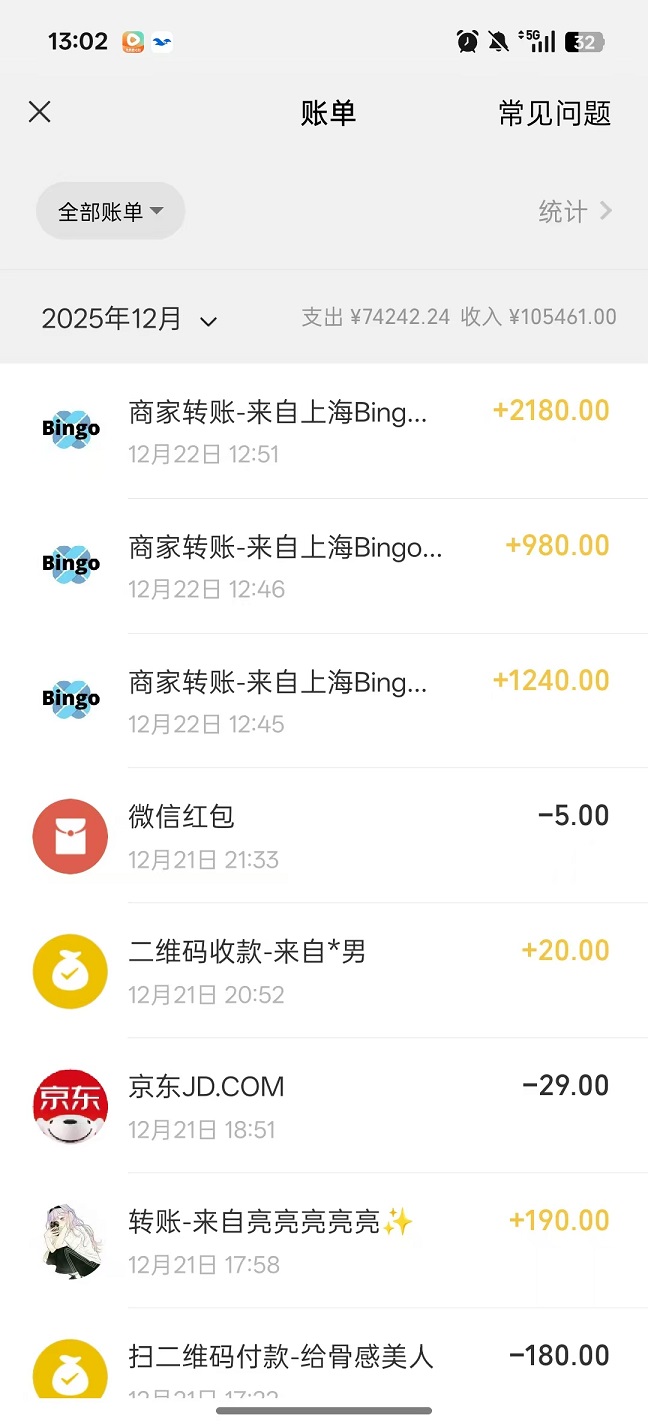The image size is (648, 1427).
Task: Close the 账单 bill page
Action: pyautogui.click(x=40, y=112)
